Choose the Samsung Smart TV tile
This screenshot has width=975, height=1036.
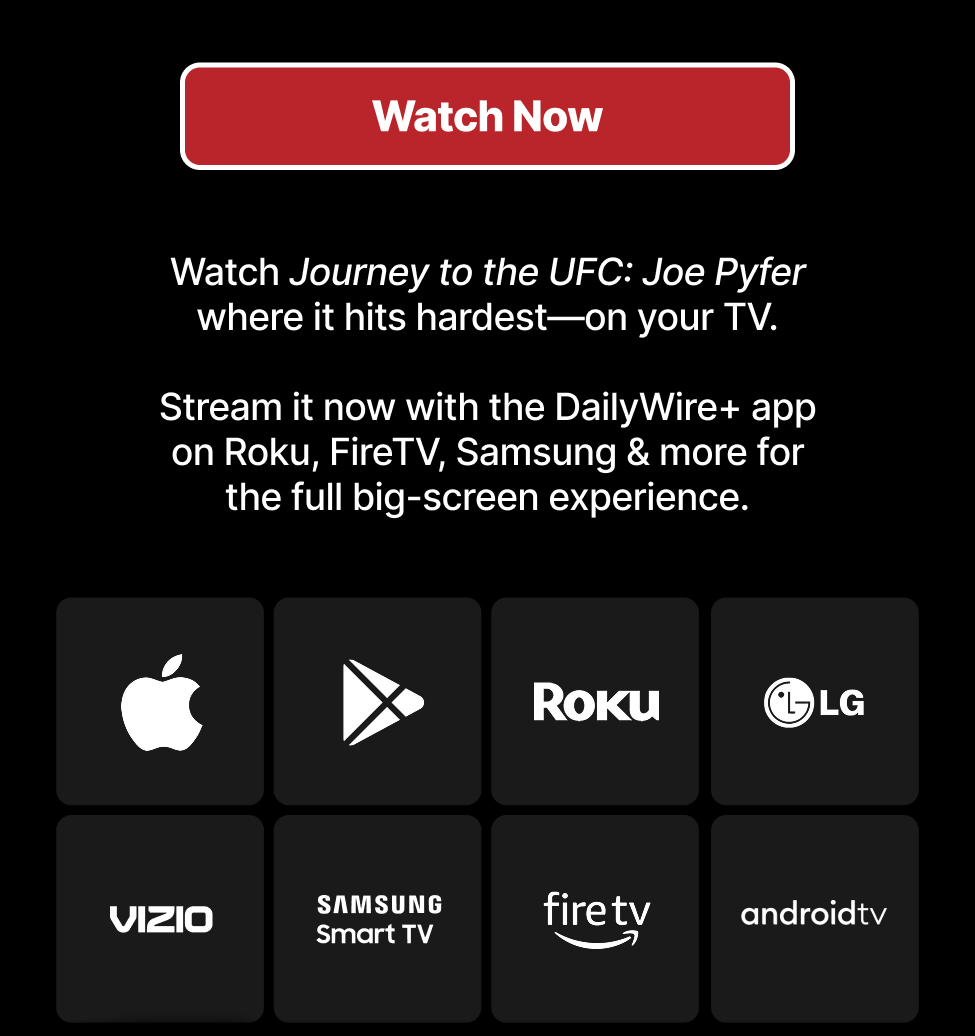point(377,918)
